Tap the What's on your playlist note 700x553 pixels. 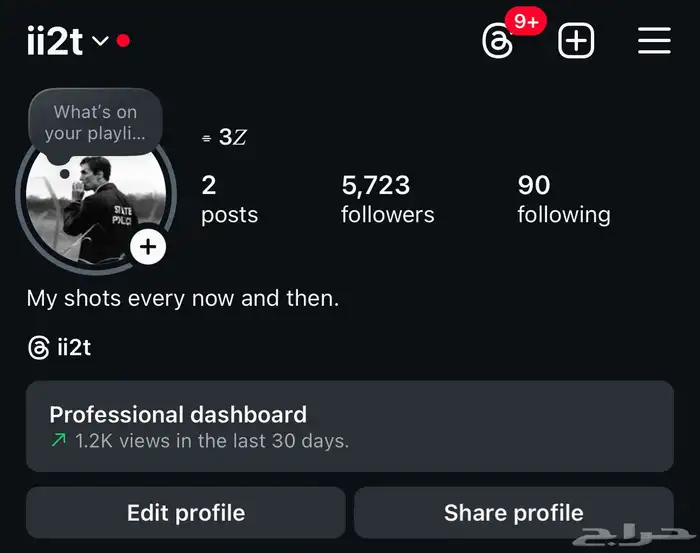click(95, 122)
